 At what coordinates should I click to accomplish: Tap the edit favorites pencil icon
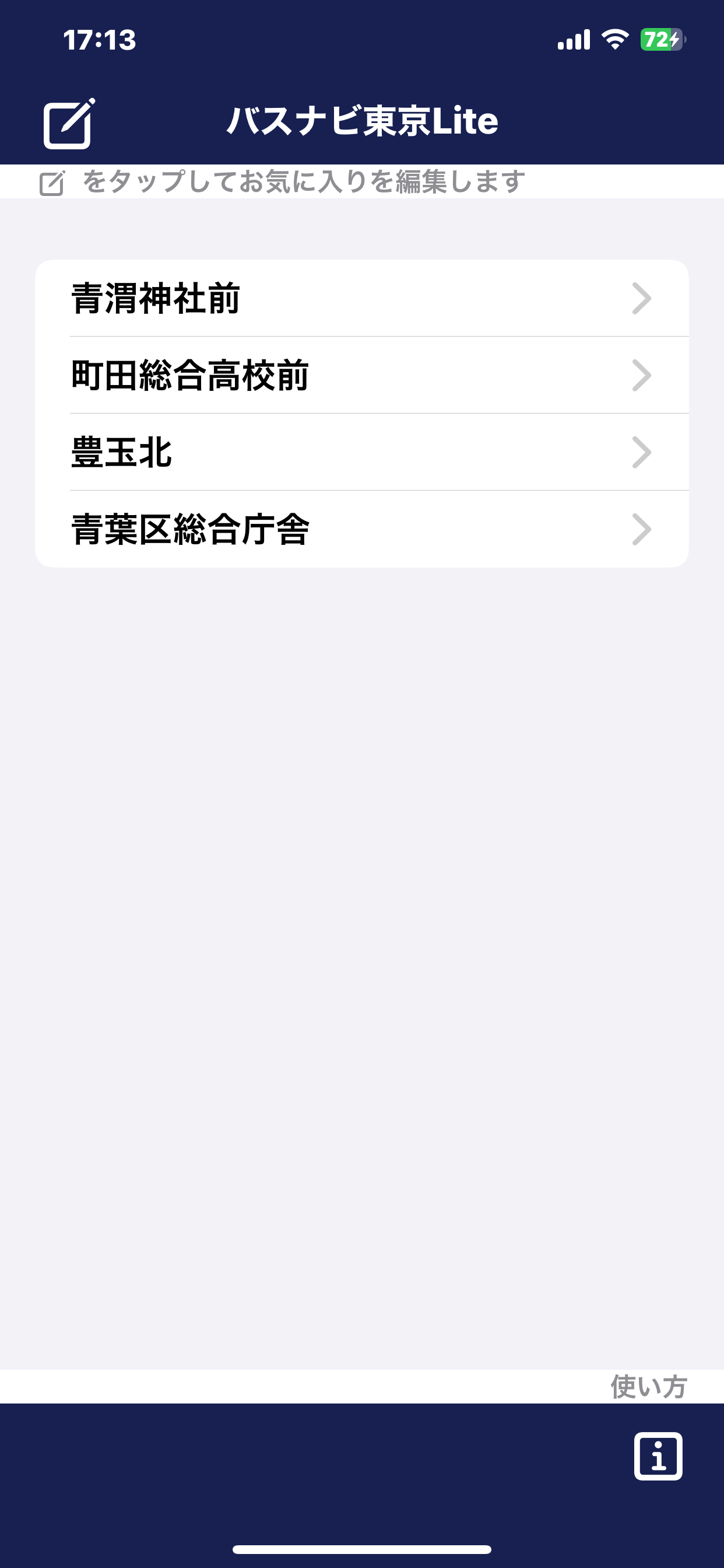point(68,124)
